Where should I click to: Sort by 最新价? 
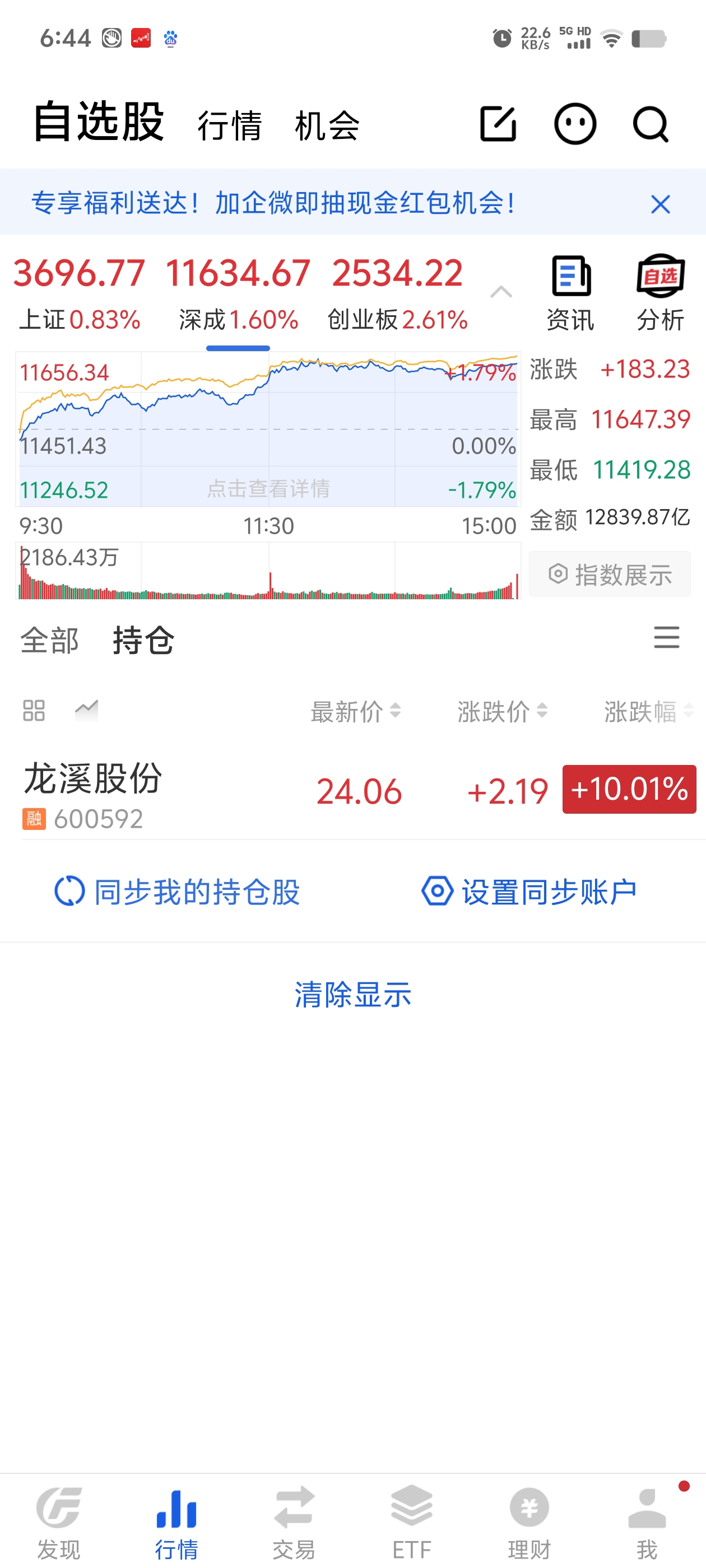(x=355, y=711)
